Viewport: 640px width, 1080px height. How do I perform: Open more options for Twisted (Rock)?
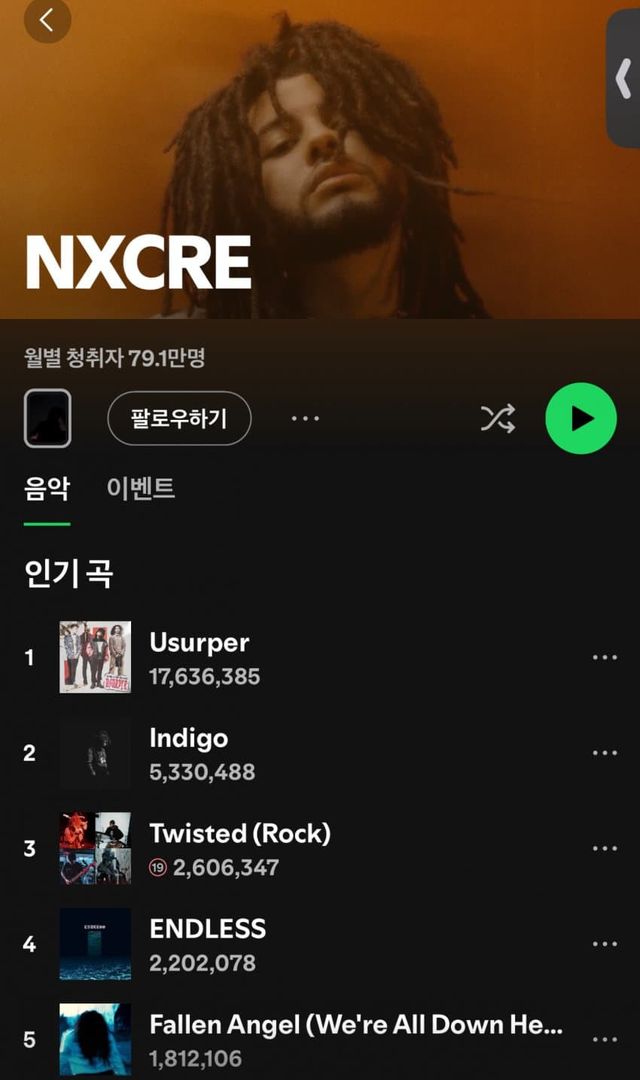pos(604,848)
